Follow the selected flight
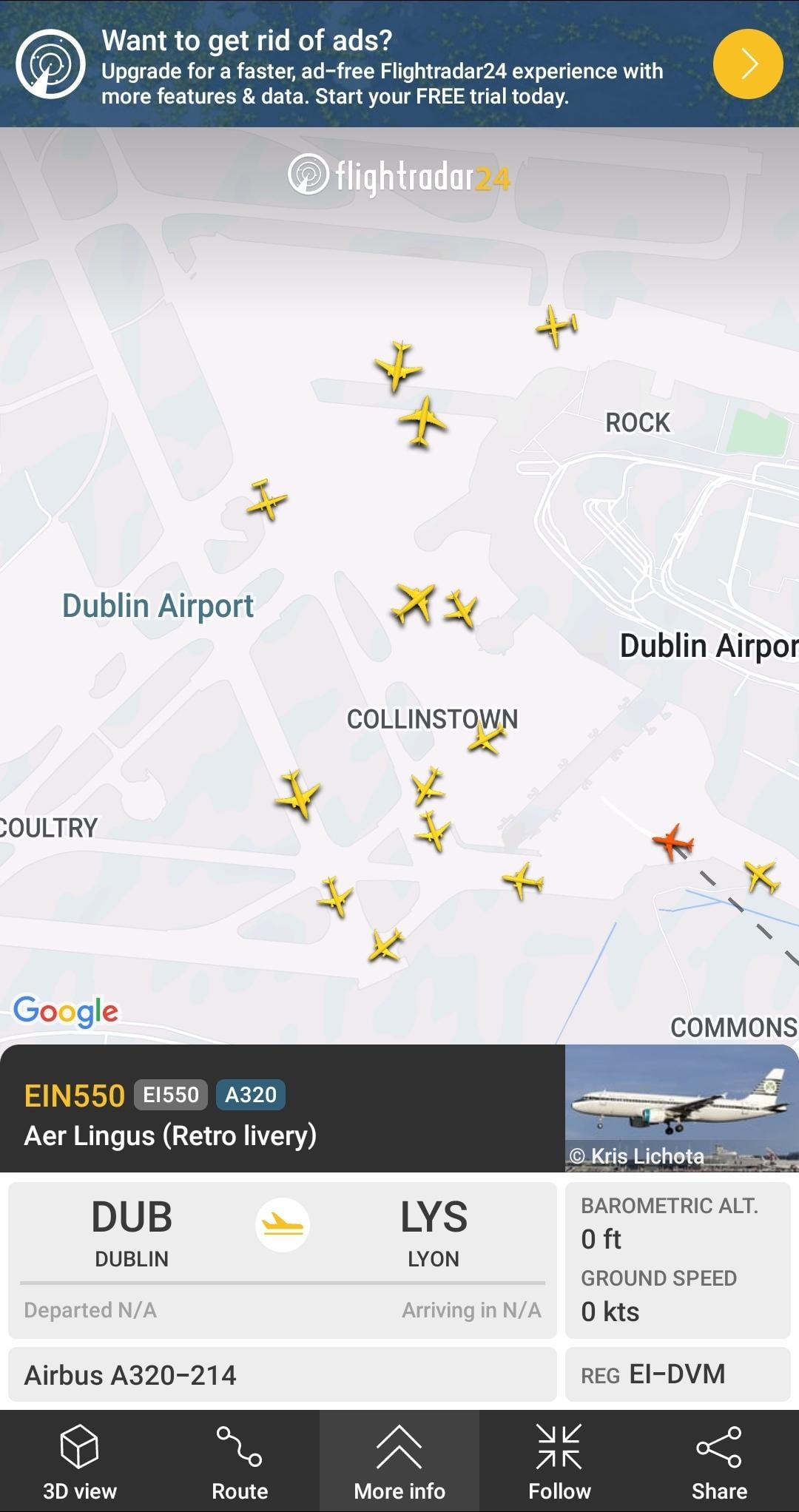The height and width of the screenshot is (1512, 799). tap(559, 1462)
